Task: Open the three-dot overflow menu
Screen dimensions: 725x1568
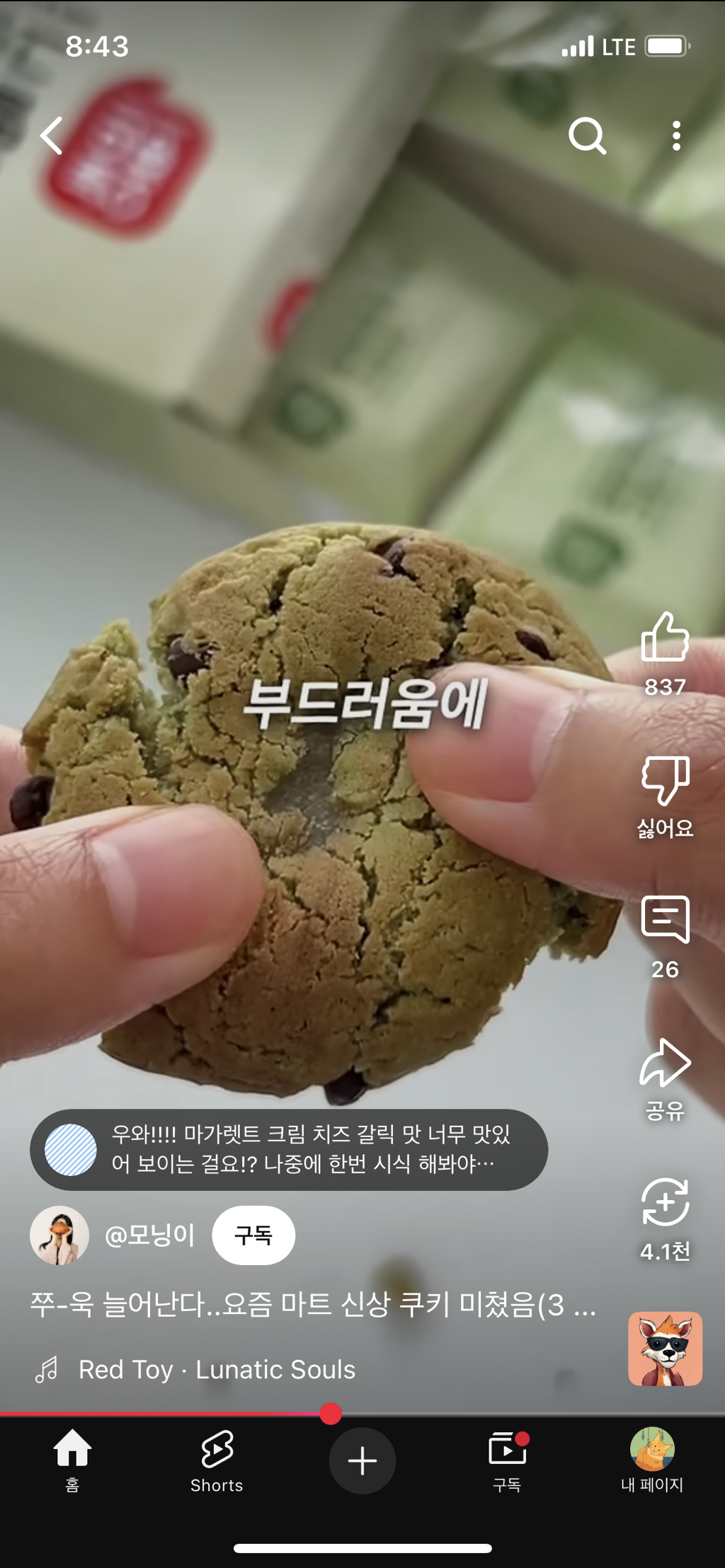Action: pos(676,135)
